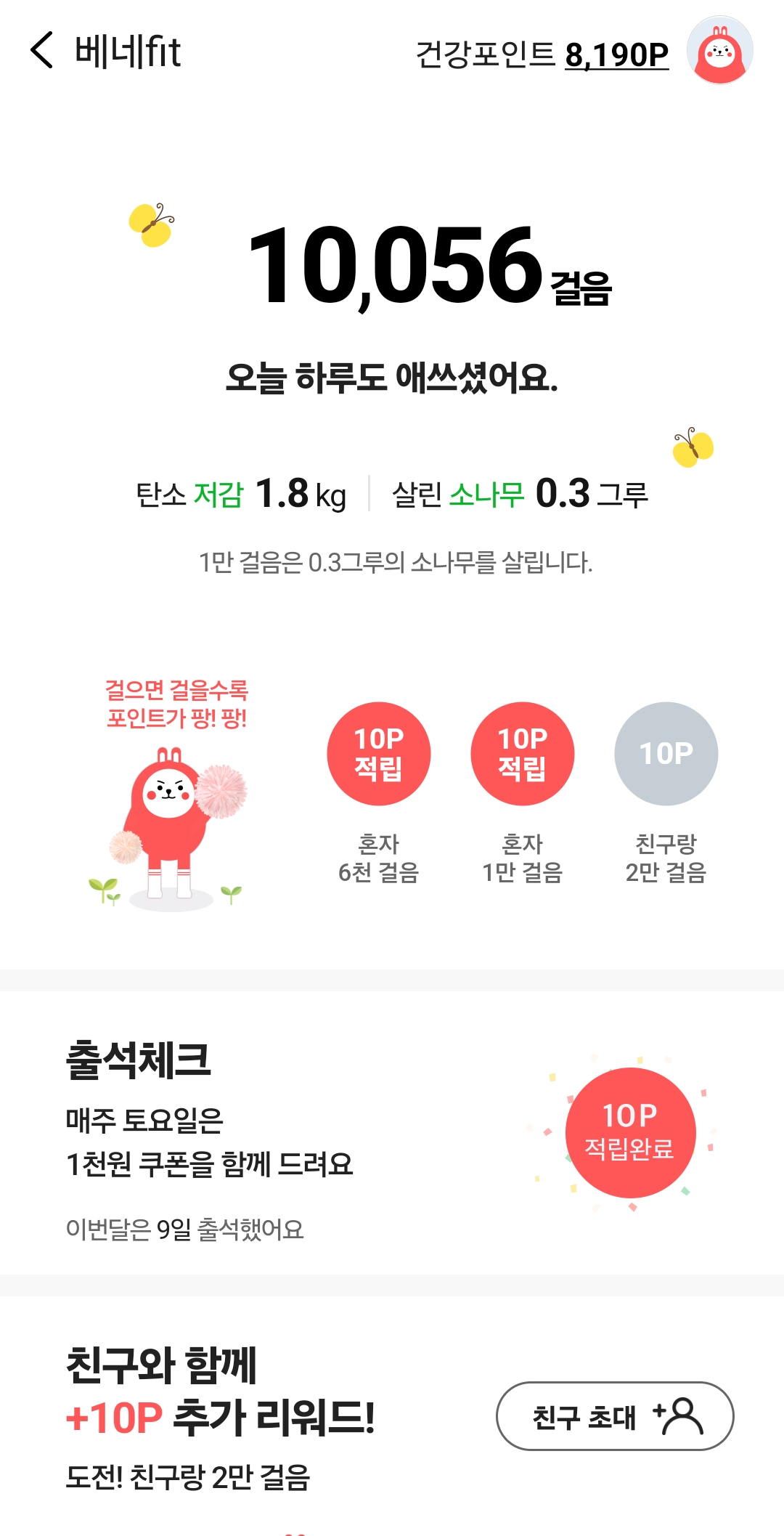
Task: Select the grey 10P badge 친구랑 2만 걸음
Action: [666, 753]
